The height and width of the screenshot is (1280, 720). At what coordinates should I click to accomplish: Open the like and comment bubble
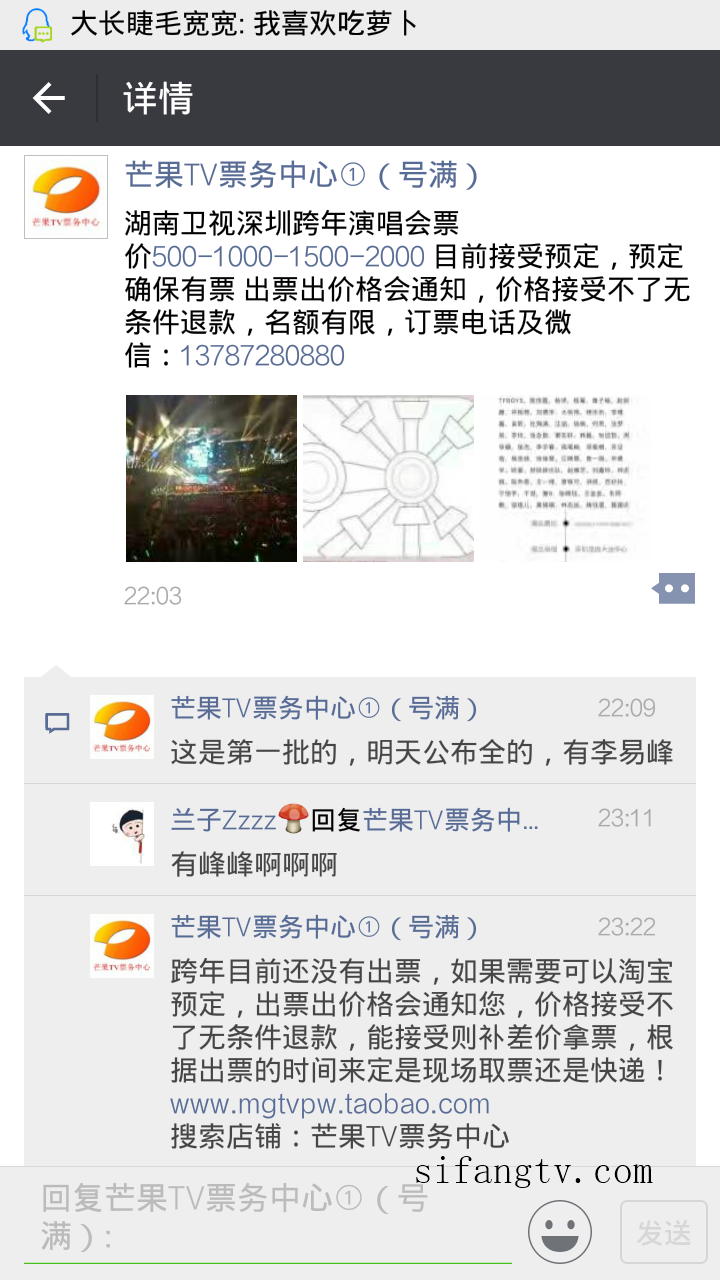click(676, 588)
